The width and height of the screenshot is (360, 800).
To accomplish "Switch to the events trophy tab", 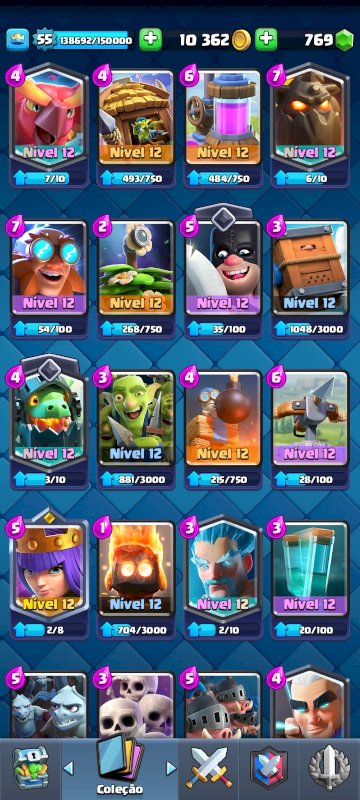I will coord(329,769).
